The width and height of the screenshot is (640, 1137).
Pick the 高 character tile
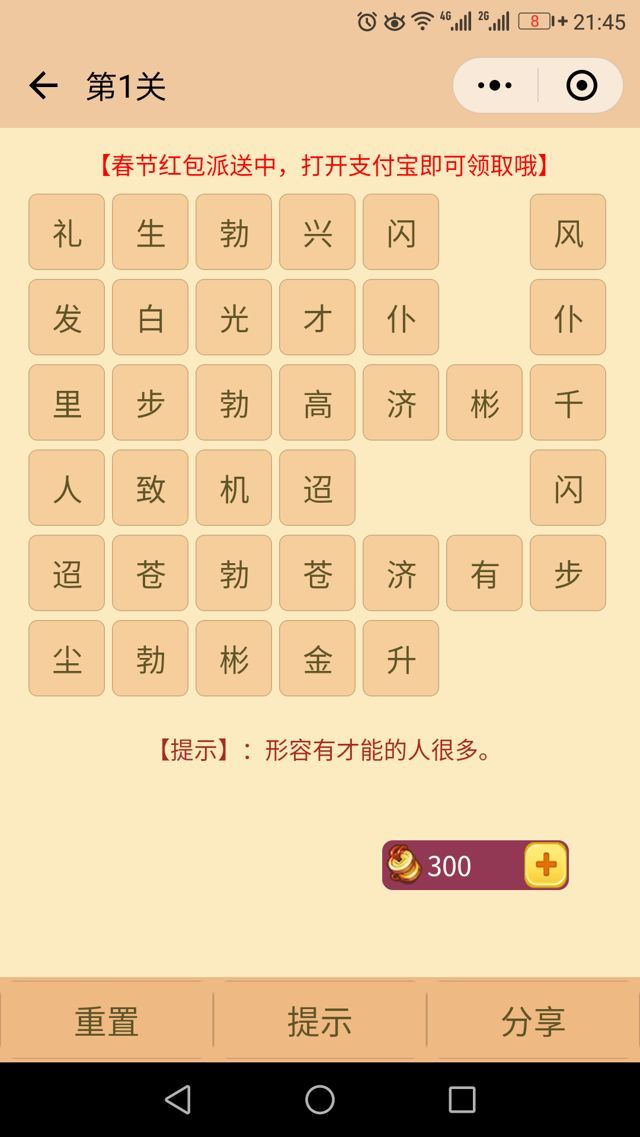click(x=317, y=402)
